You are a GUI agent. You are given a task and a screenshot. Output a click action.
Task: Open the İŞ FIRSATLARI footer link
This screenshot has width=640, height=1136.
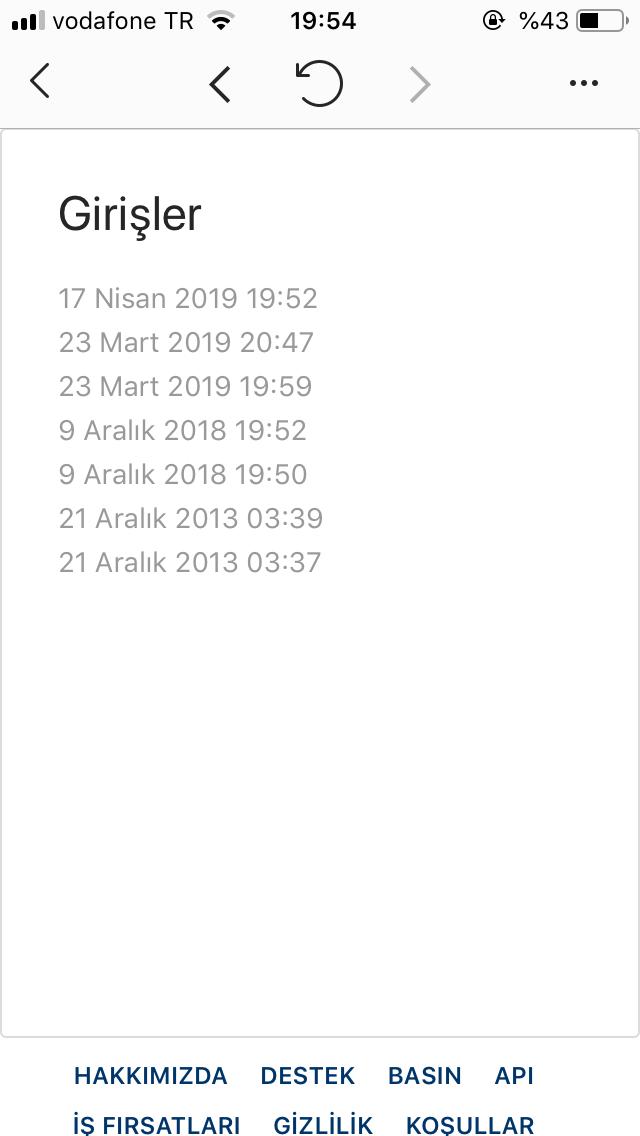pyautogui.click(x=157, y=1124)
